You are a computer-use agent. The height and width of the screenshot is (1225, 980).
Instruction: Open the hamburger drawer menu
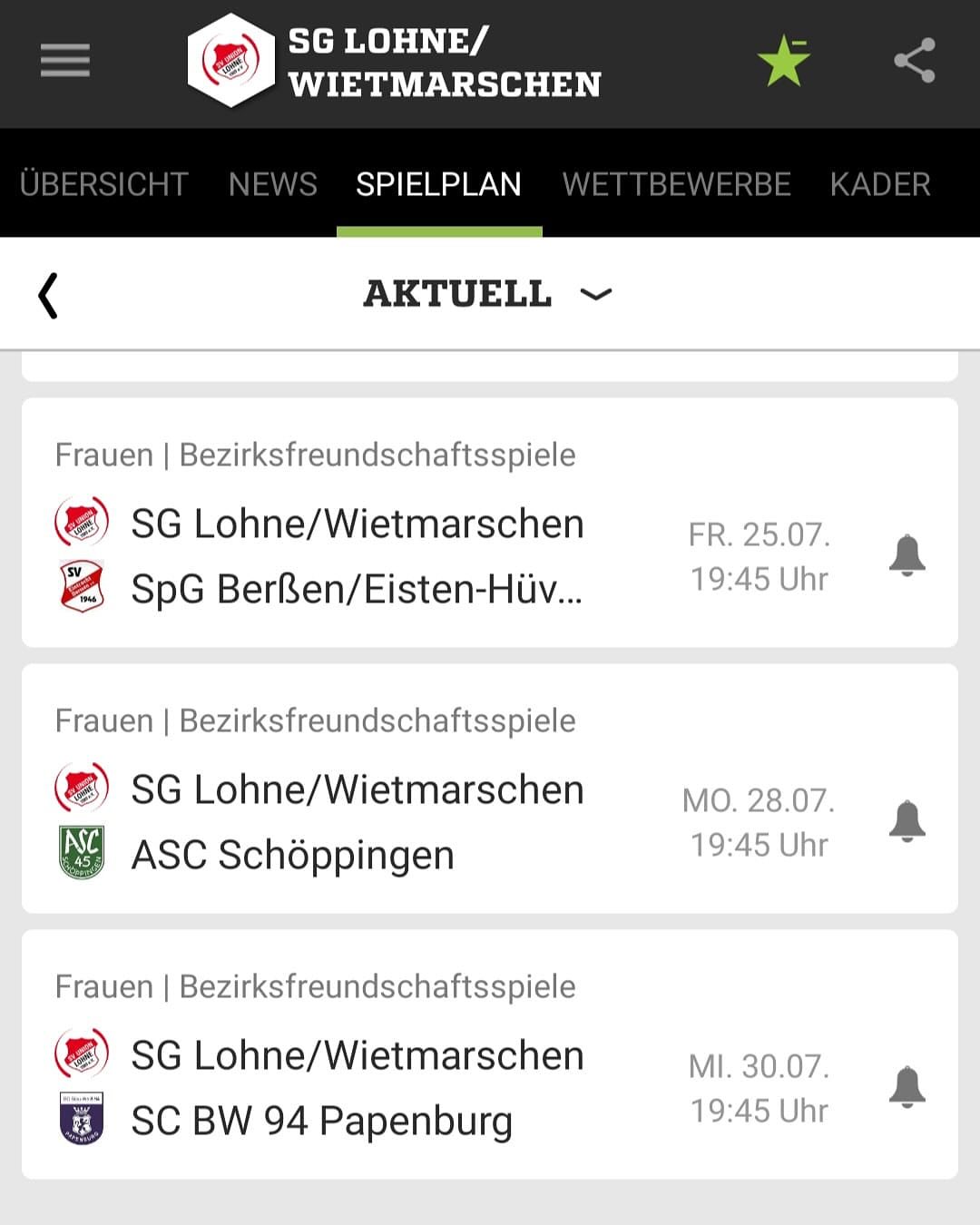(64, 61)
